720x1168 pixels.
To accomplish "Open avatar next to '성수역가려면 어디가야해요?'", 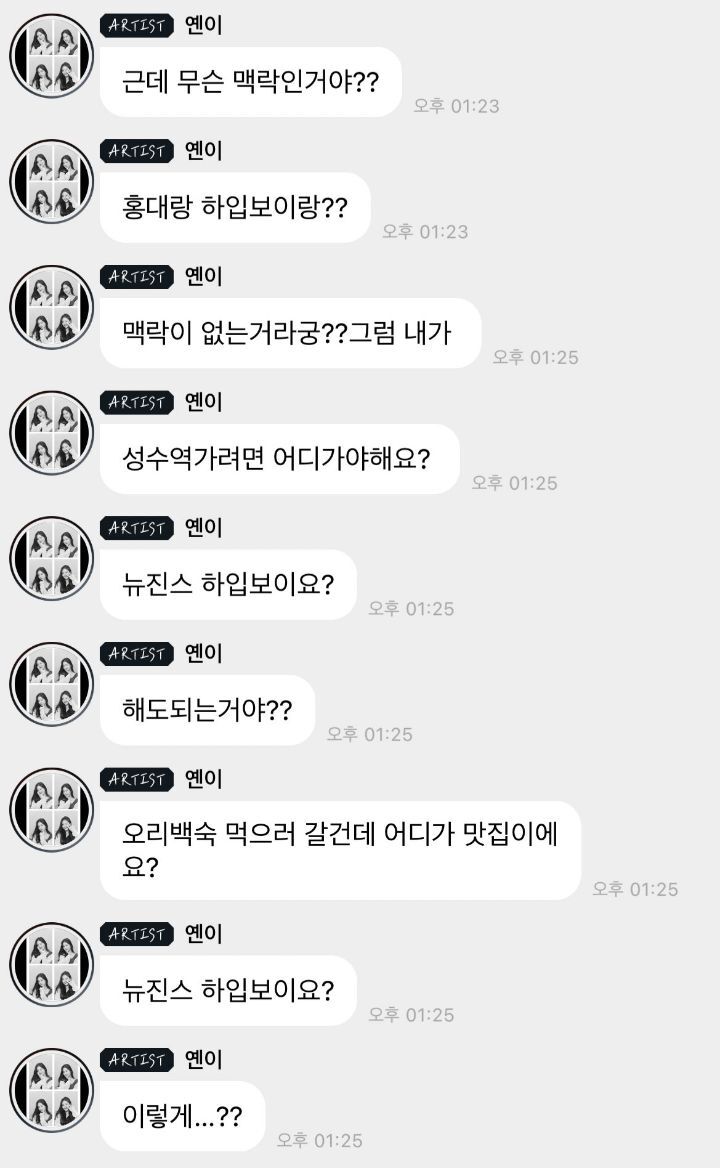I will (x=51, y=433).
